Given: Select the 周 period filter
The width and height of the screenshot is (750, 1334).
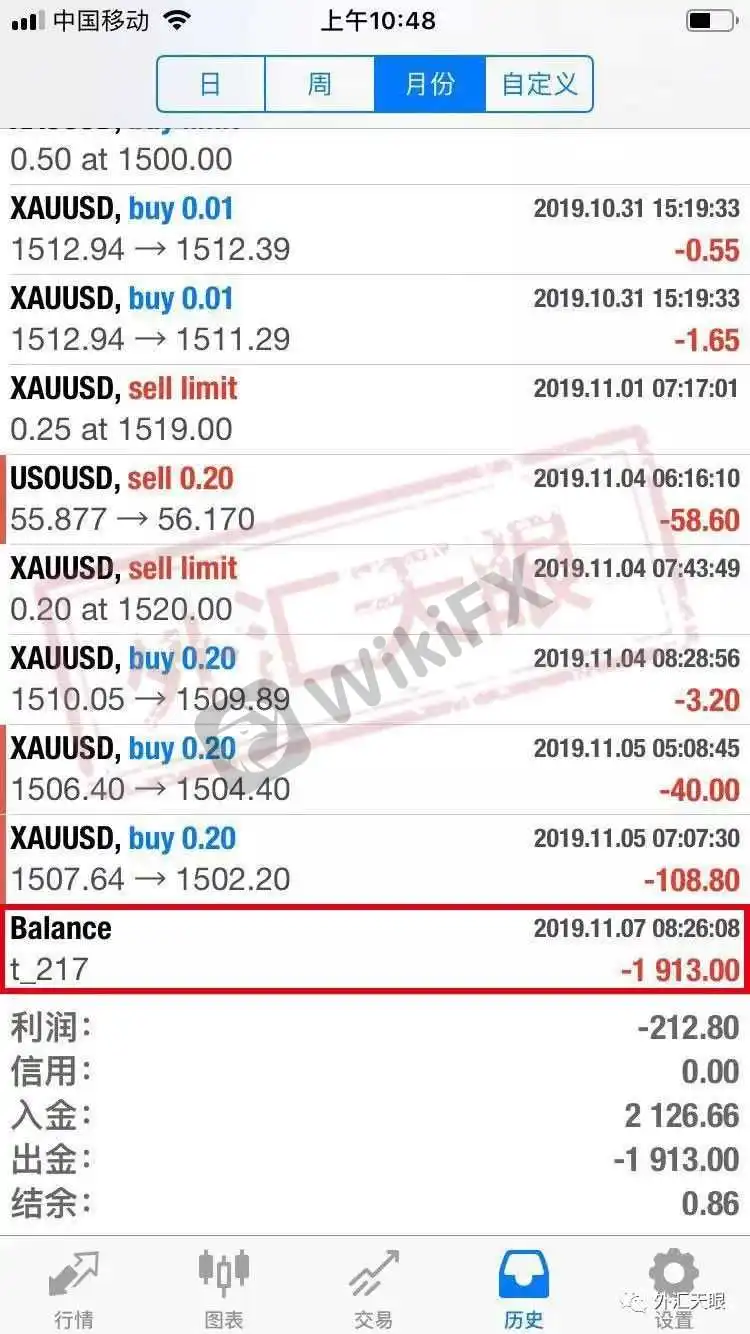Looking at the screenshot, I should tap(320, 84).
